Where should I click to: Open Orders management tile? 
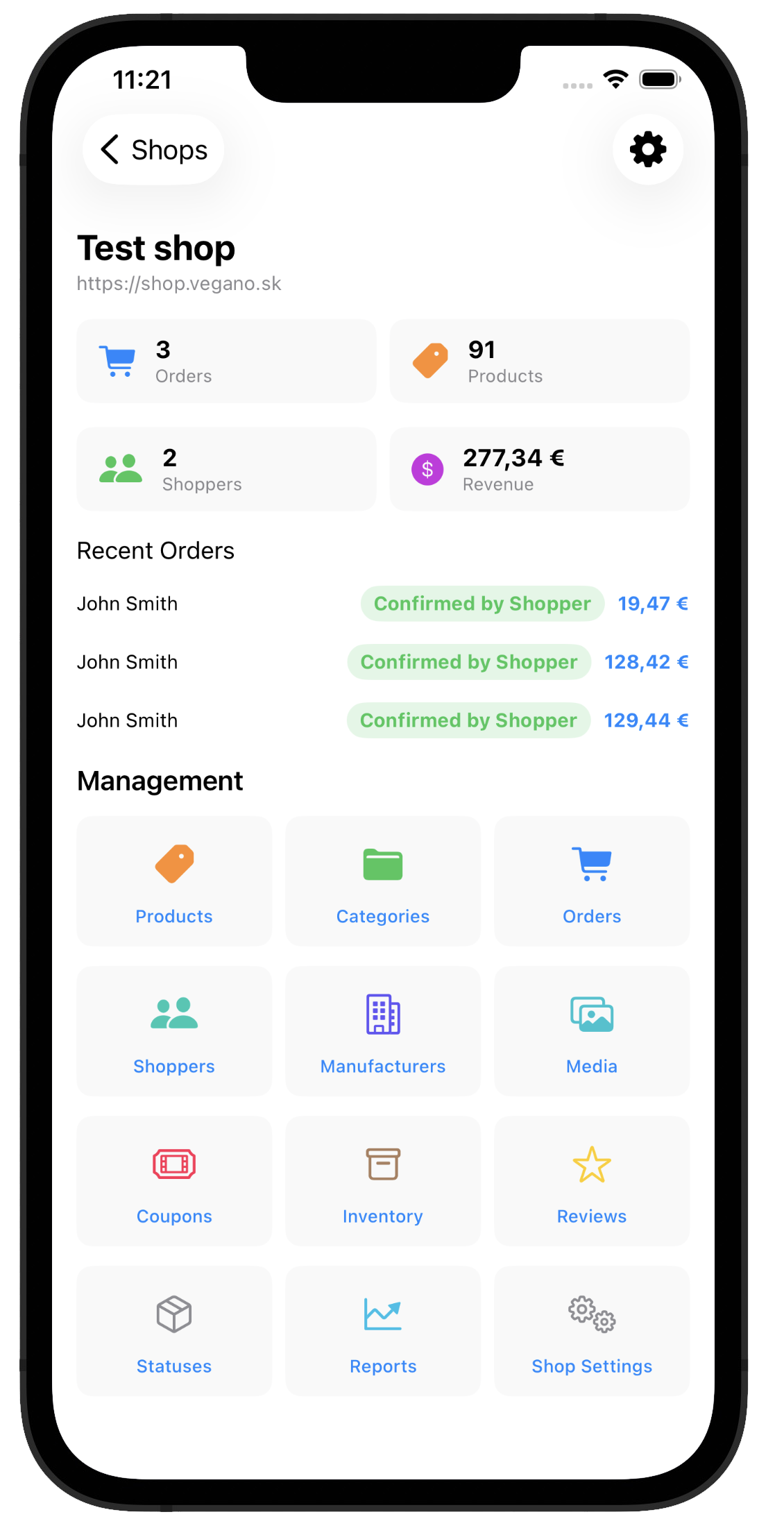pos(592,881)
